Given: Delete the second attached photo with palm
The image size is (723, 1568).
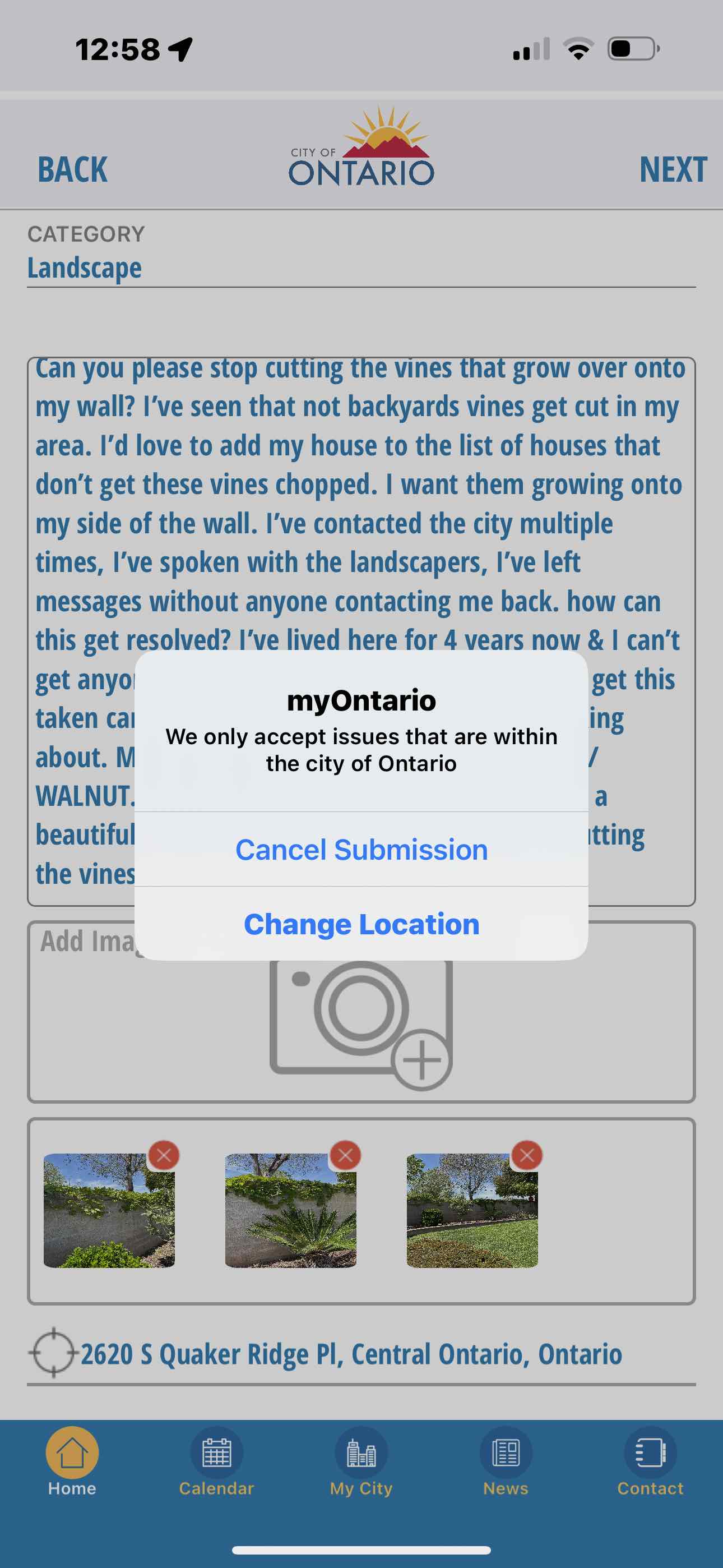Looking at the screenshot, I should [x=345, y=1155].
